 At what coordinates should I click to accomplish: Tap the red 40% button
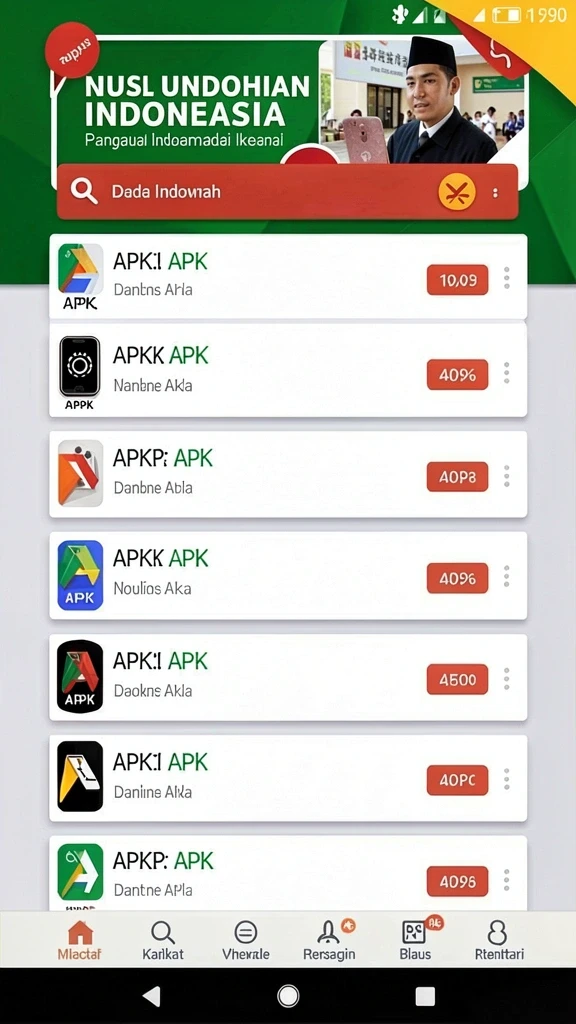(x=457, y=375)
